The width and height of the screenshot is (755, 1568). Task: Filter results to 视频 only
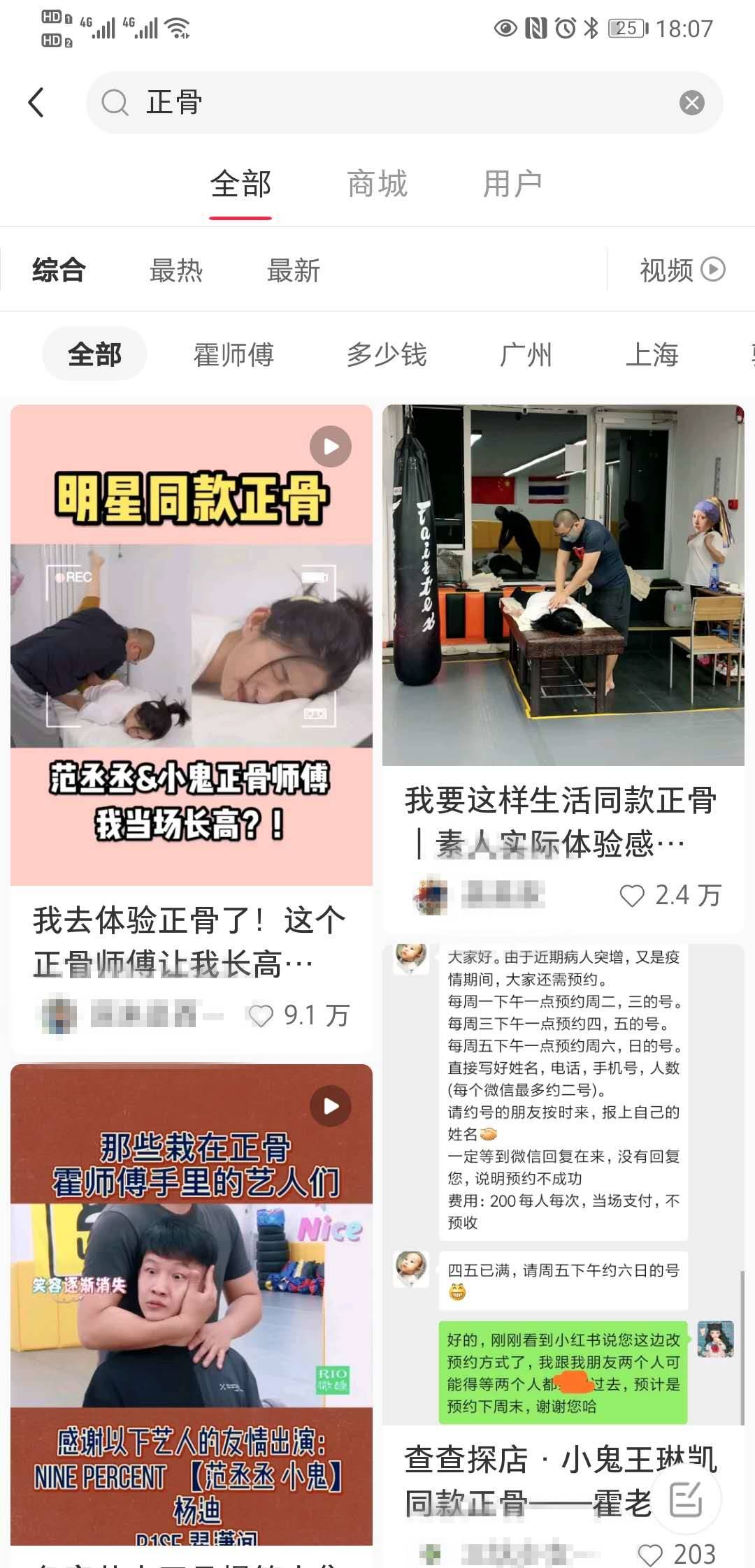click(682, 270)
